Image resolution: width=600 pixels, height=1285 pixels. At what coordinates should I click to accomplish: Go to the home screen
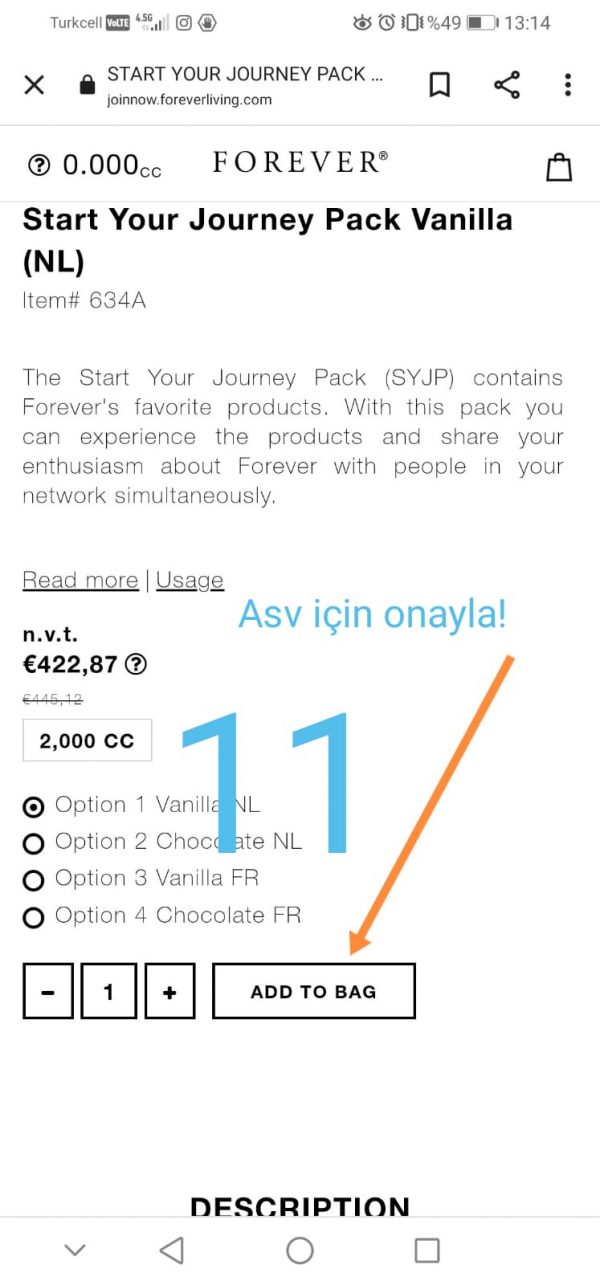[x=300, y=1249]
